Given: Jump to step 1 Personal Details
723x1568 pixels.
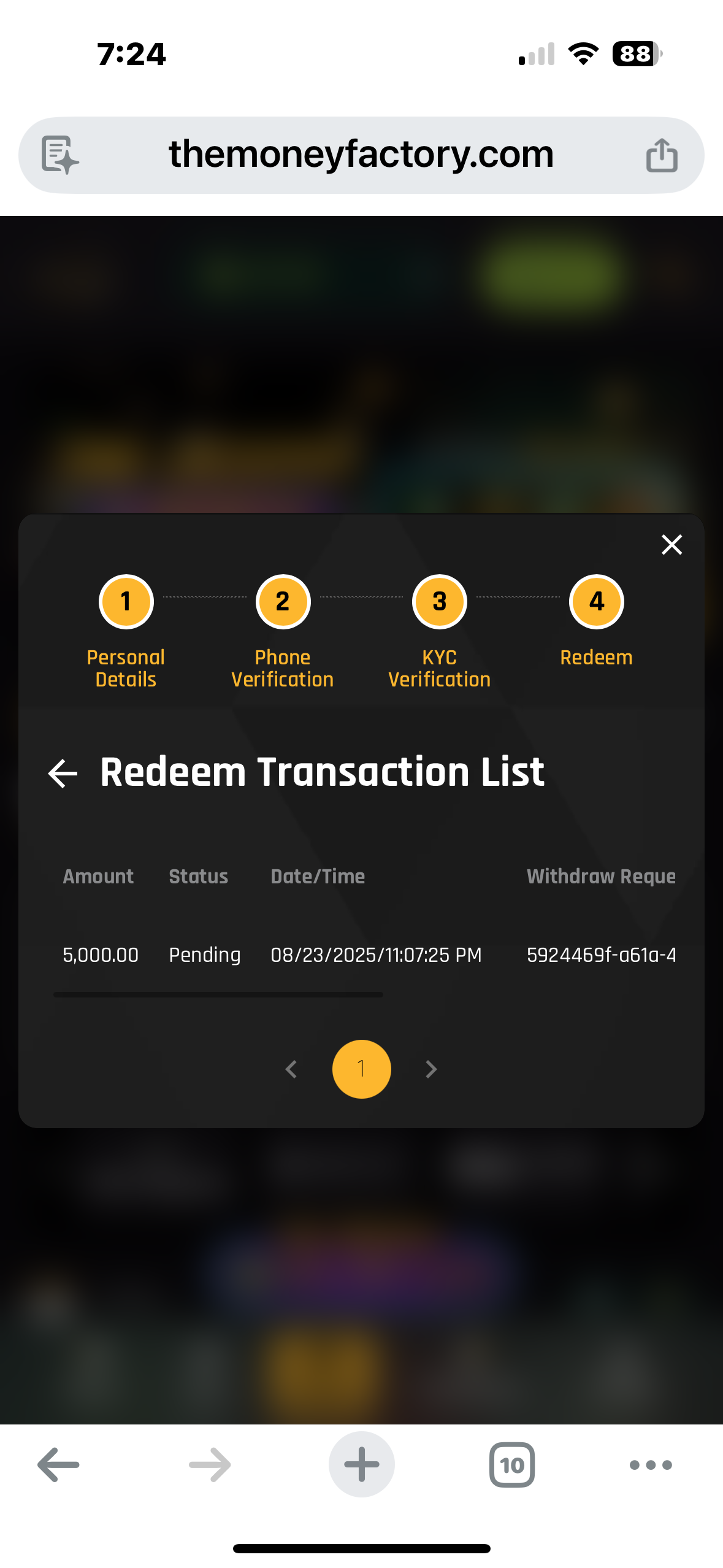Looking at the screenshot, I should coord(126,602).
